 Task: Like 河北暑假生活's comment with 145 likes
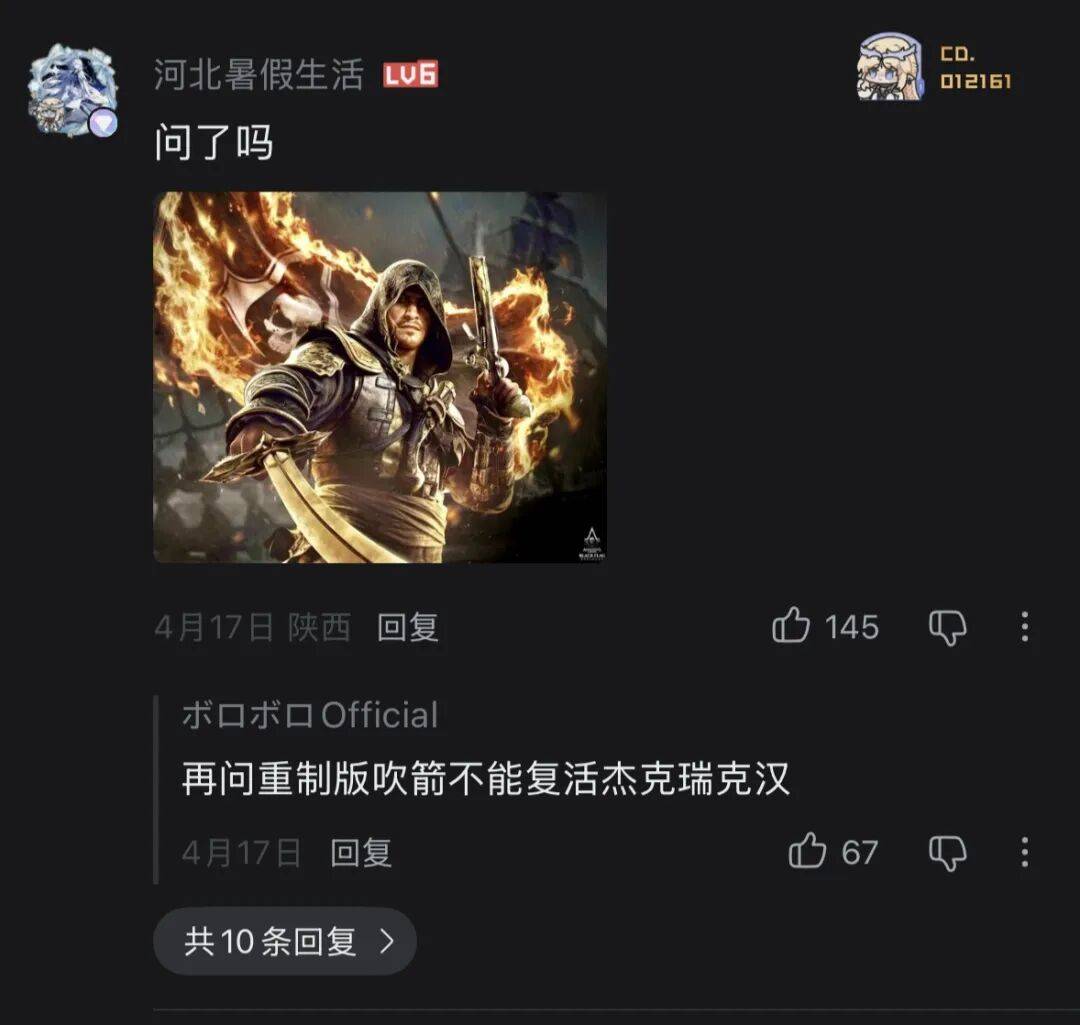click(x=791, y=627)
